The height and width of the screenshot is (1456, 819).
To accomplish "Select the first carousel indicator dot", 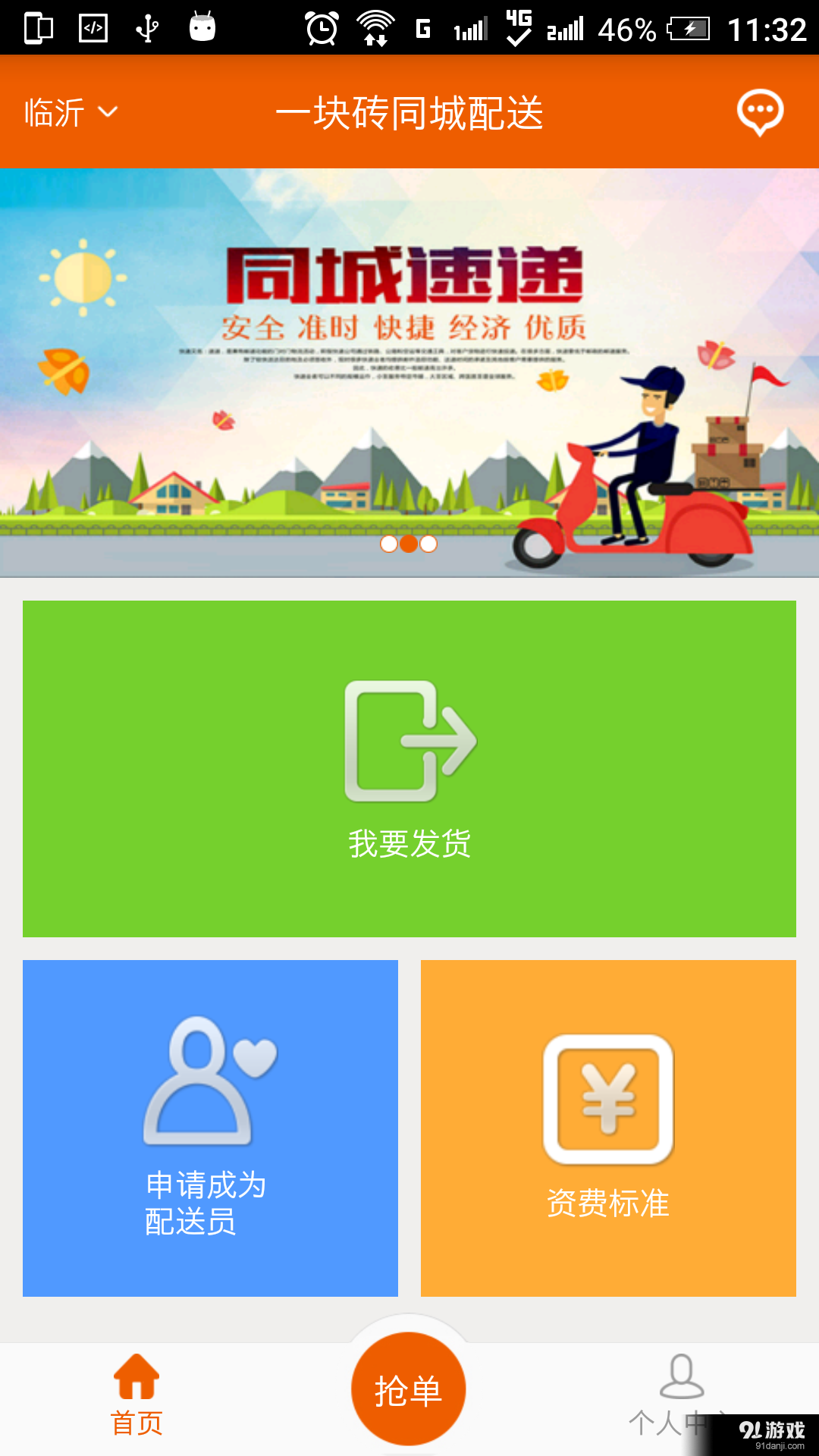I will point(388,544).
